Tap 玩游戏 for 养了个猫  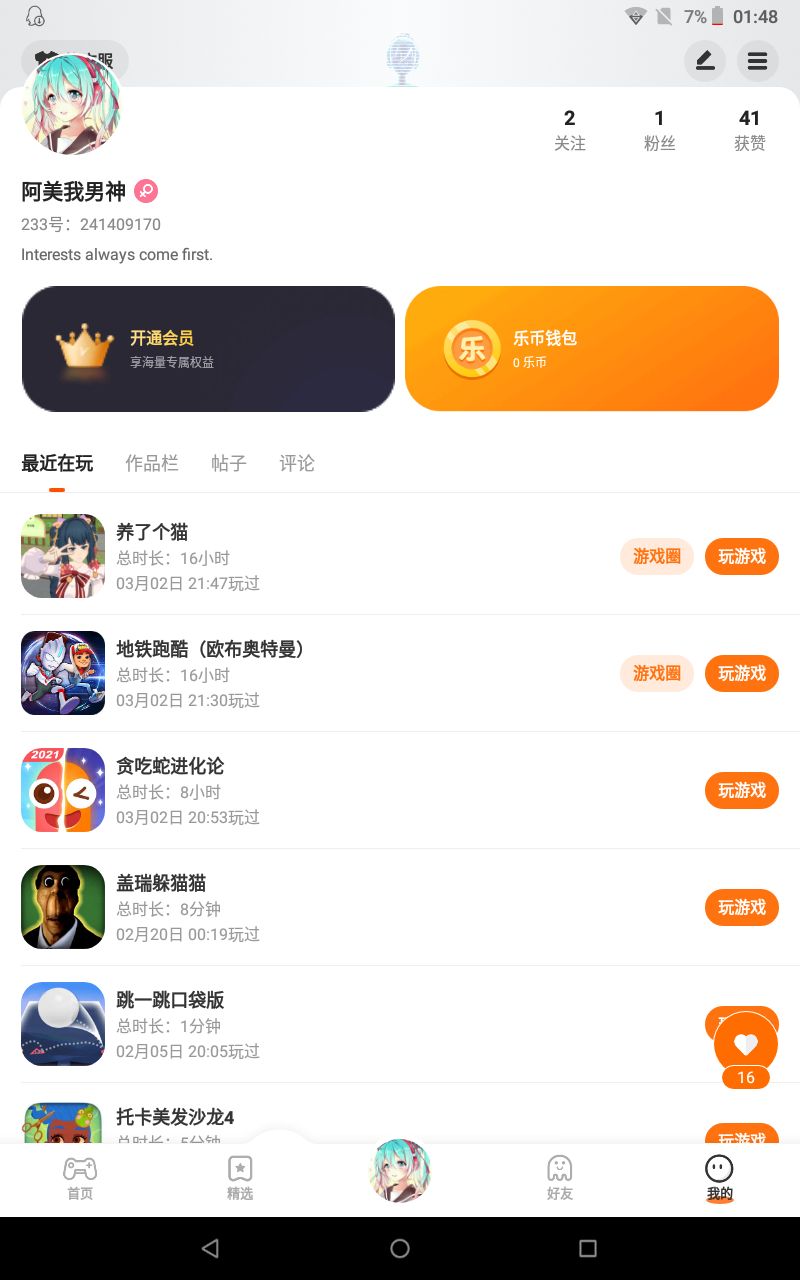tap(742, 556)
